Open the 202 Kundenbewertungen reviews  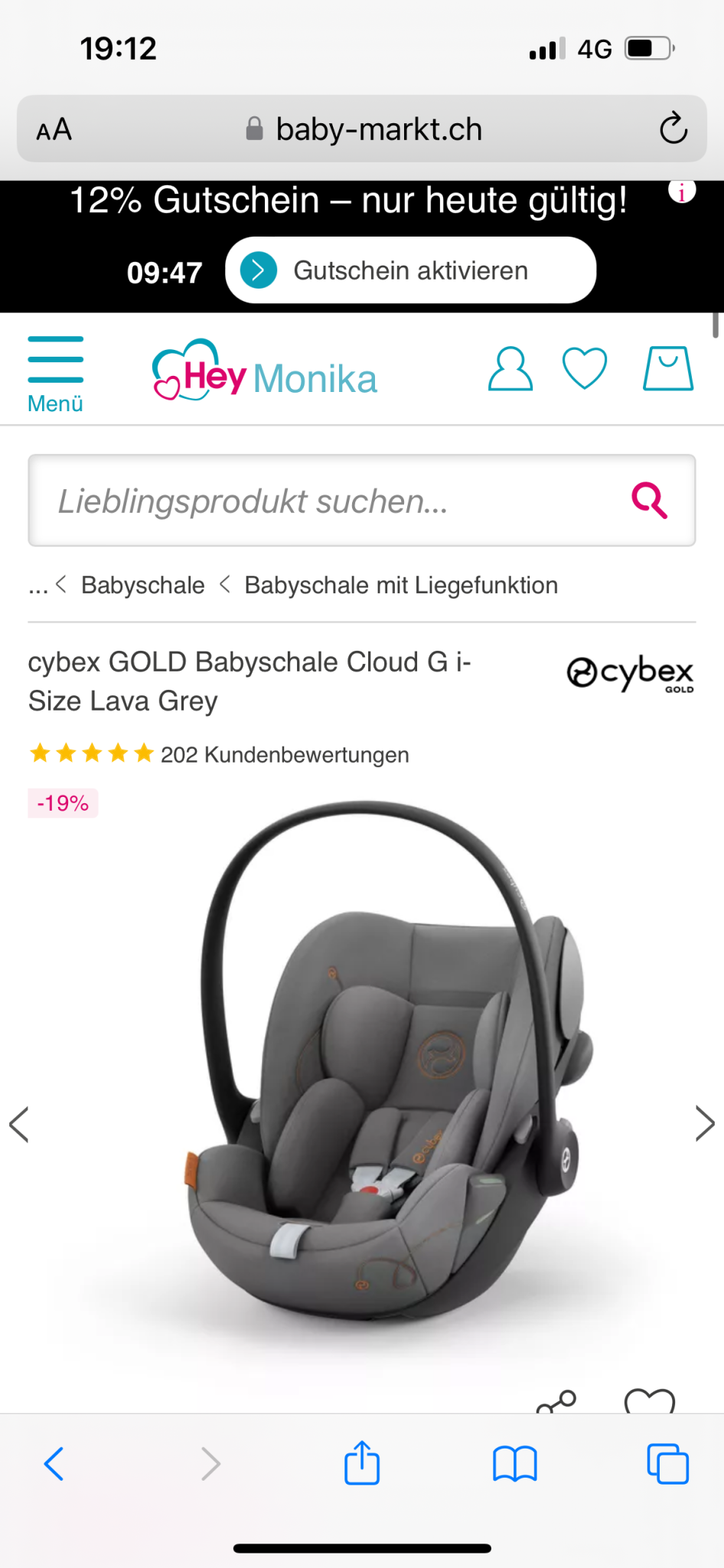pyautogui.click(x=284, y=755)
